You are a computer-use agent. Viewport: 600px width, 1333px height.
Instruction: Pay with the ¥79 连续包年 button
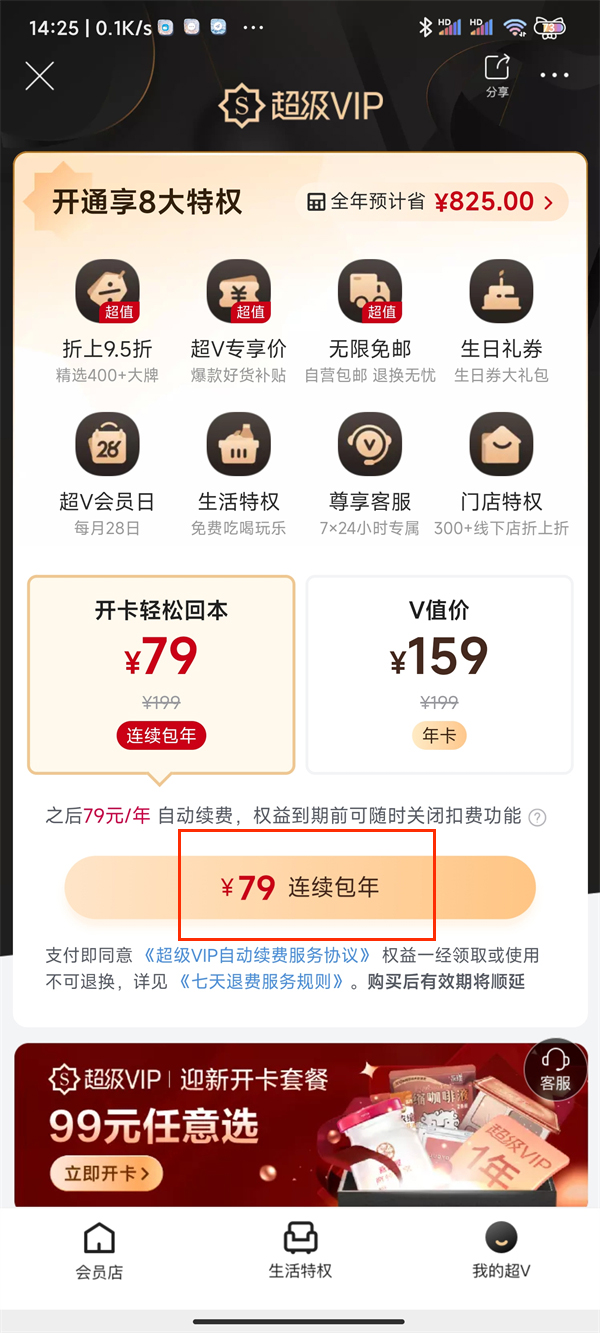[300, 887]
